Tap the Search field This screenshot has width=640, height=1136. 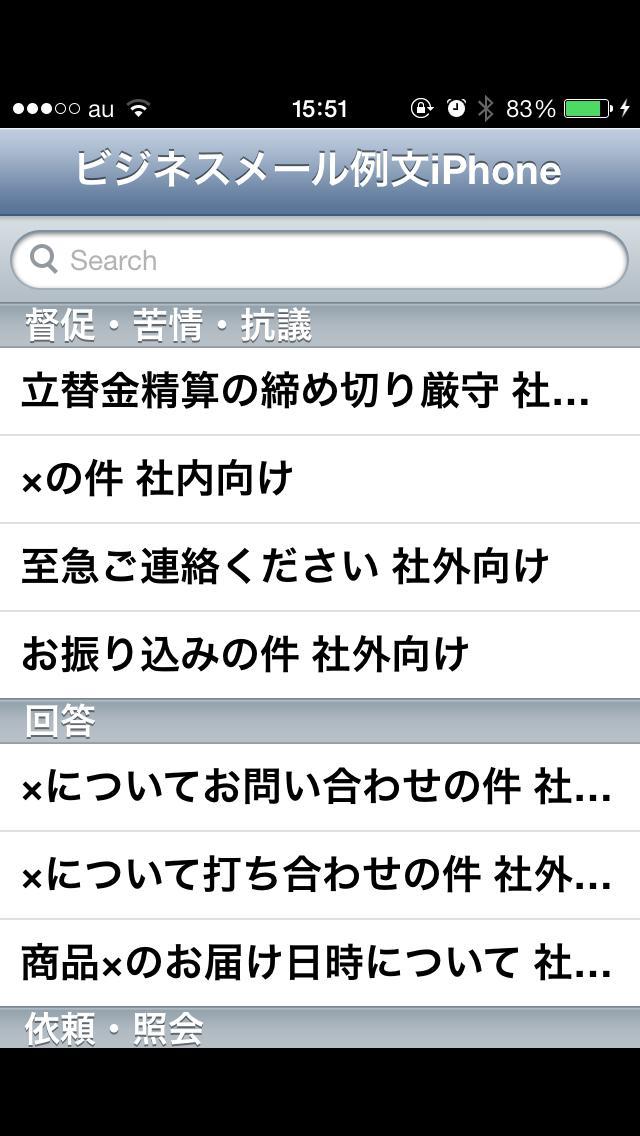(x=320, y=260)
